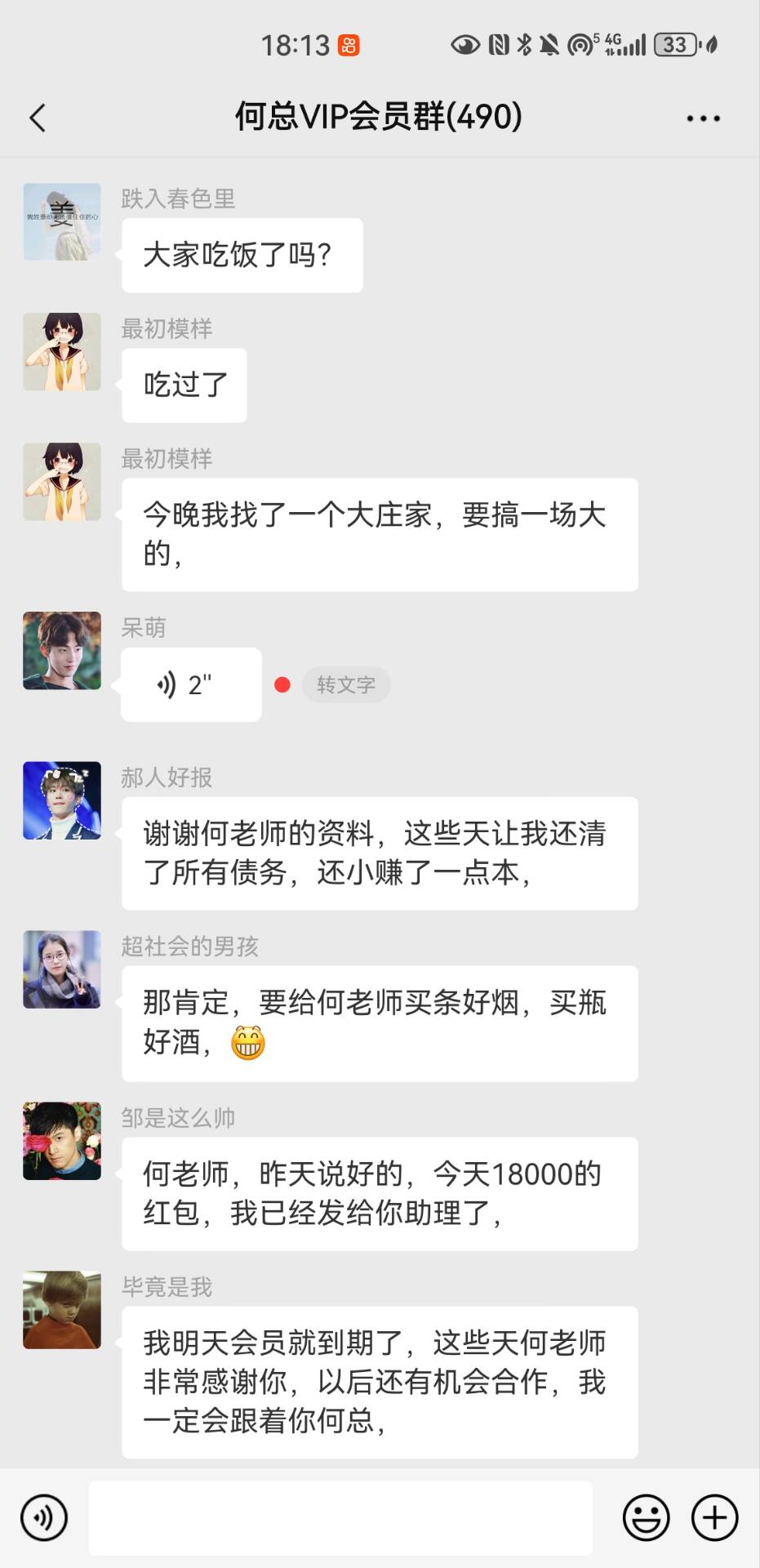
Task: Convert voice message using 转文字
Action: tap(346, 684)
